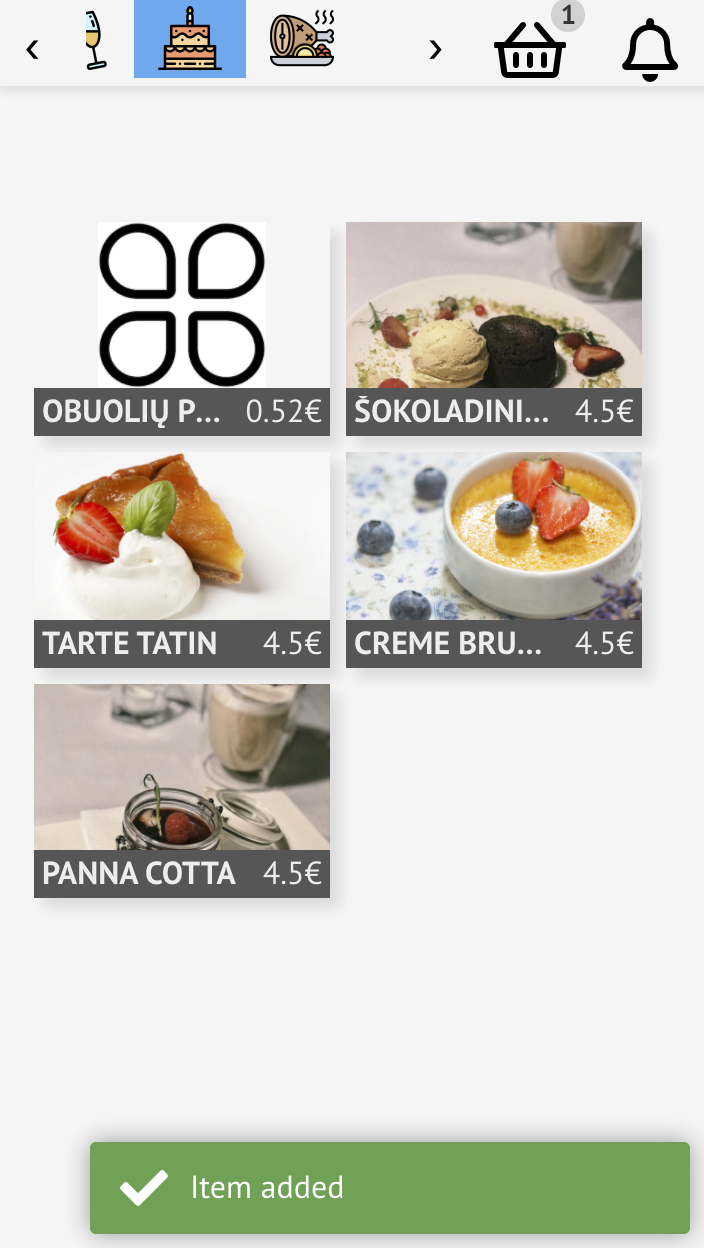Open the shopping basket
704x1248 pixels.
[530, 49]
